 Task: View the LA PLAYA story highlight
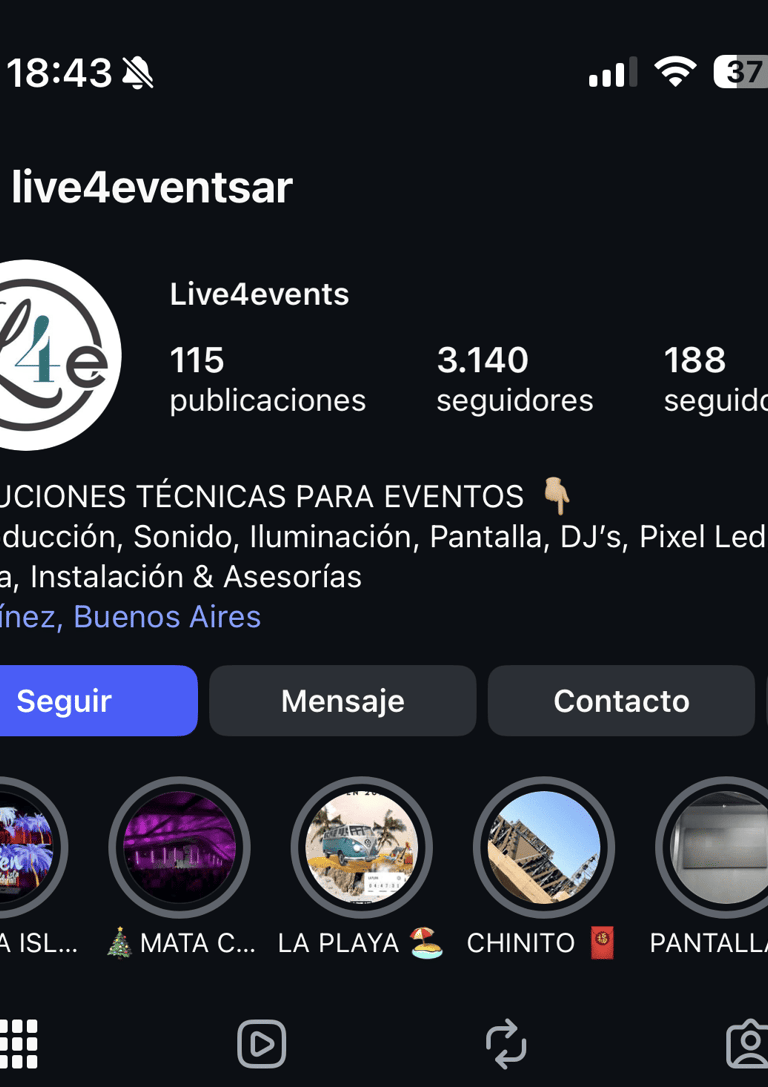coord(362,847)
